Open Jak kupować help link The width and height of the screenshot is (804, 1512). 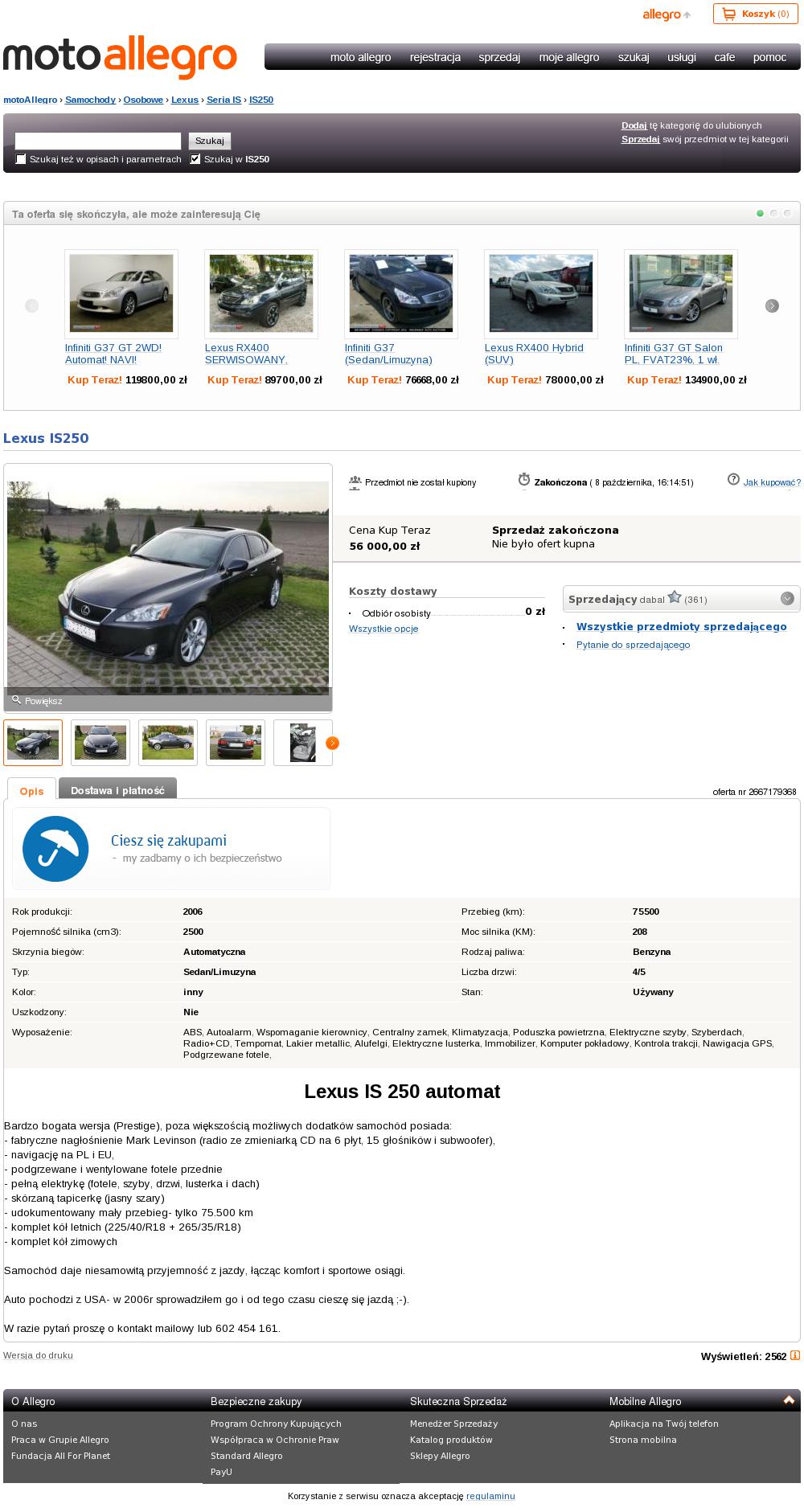772,482
